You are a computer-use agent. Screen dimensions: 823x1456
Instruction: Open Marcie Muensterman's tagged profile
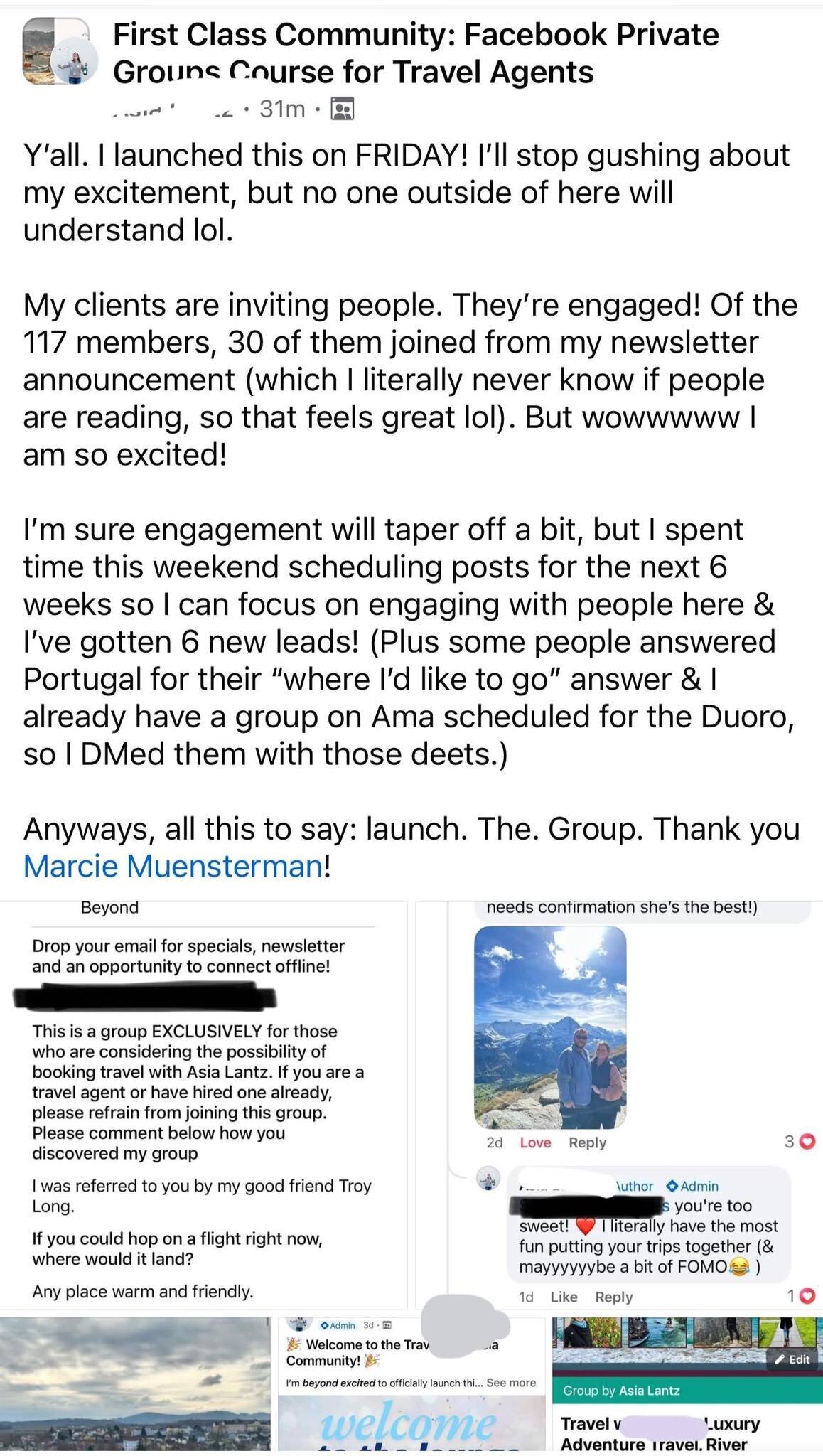tap(173, 866)
